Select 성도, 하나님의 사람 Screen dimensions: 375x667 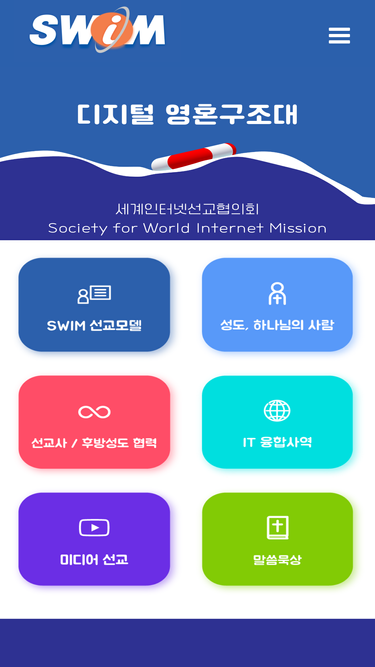click(277, 305)
